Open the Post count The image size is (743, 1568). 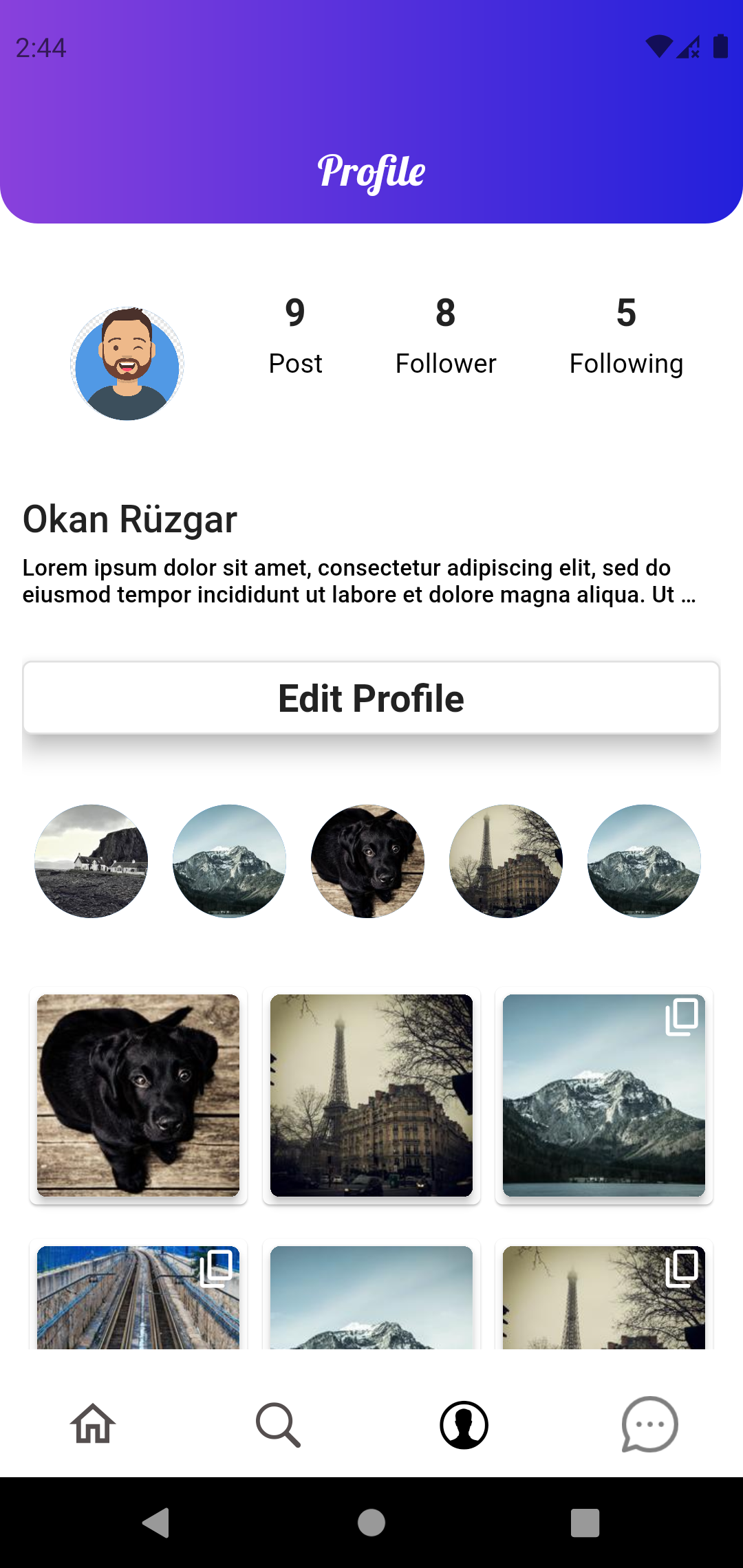[295, 335]
